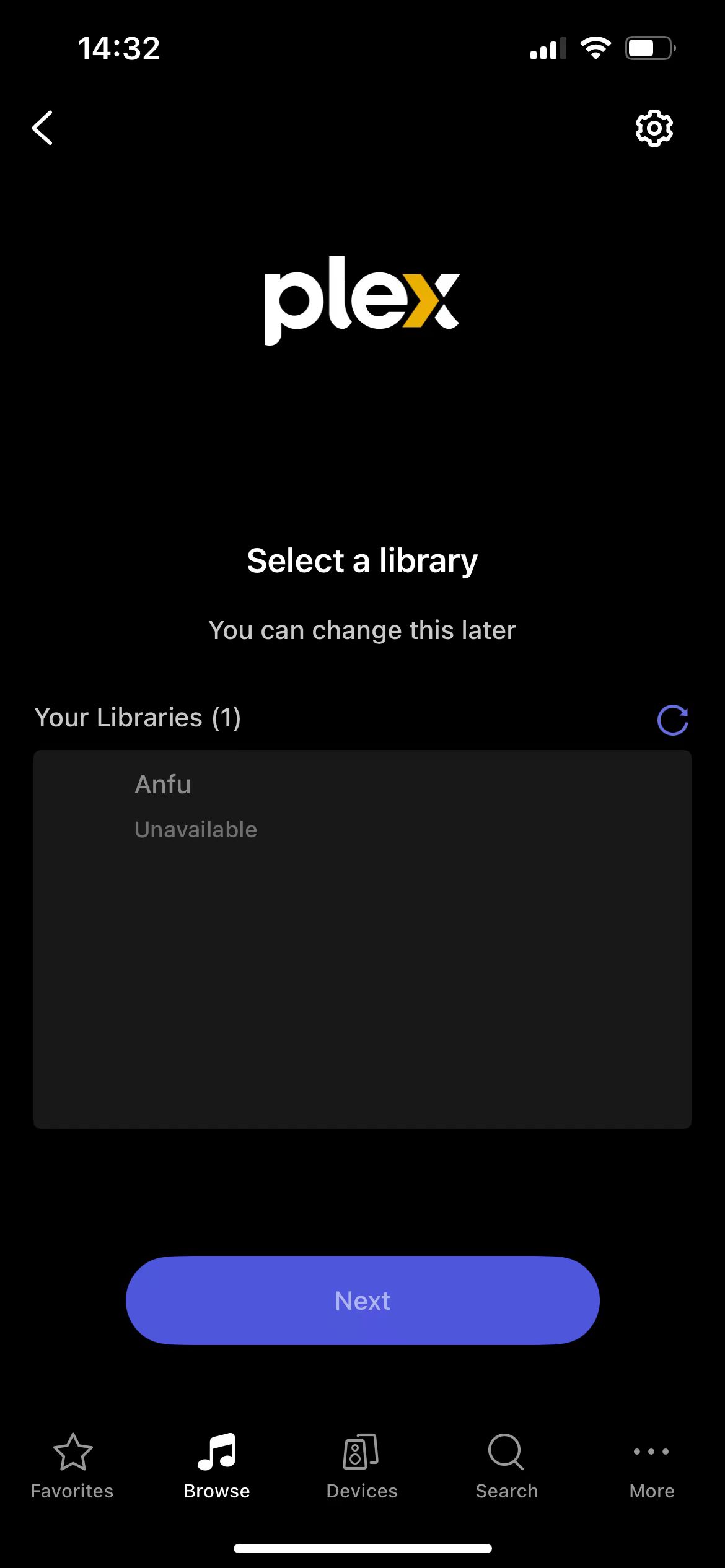Go back using the back arrow
Image resolution: width=725 pixels, height=1568 pixels.
coord(43,128)
